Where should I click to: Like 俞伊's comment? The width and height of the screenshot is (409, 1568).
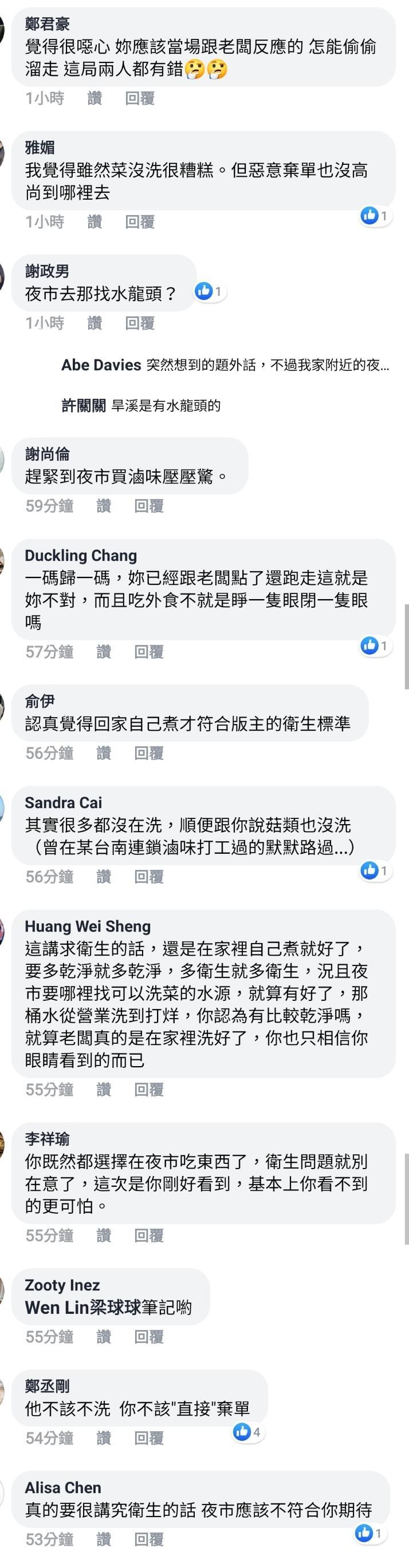pos(104,753)
